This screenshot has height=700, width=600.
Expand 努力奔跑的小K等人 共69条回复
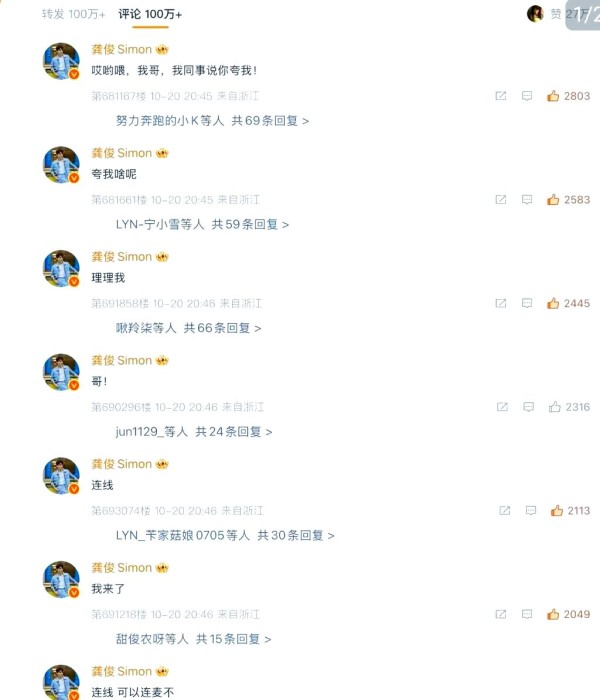(212, 121)
